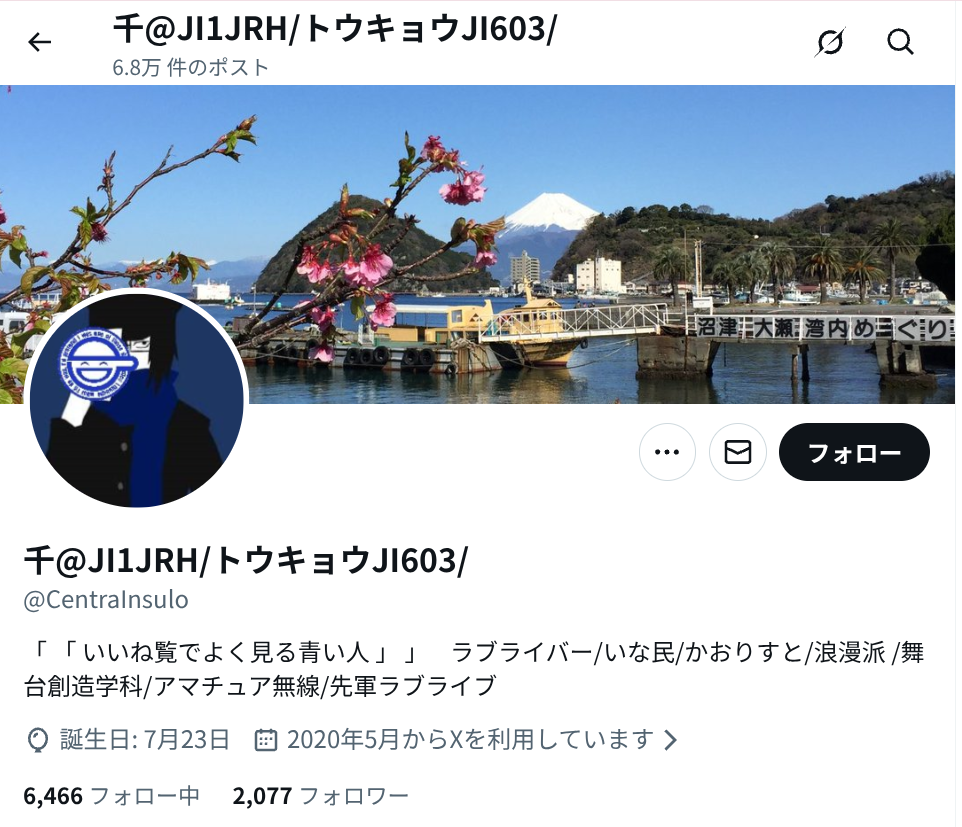Go back with the arrow icon
The height and width of the screenshot is (827, 962).
[x=39, y=42]
